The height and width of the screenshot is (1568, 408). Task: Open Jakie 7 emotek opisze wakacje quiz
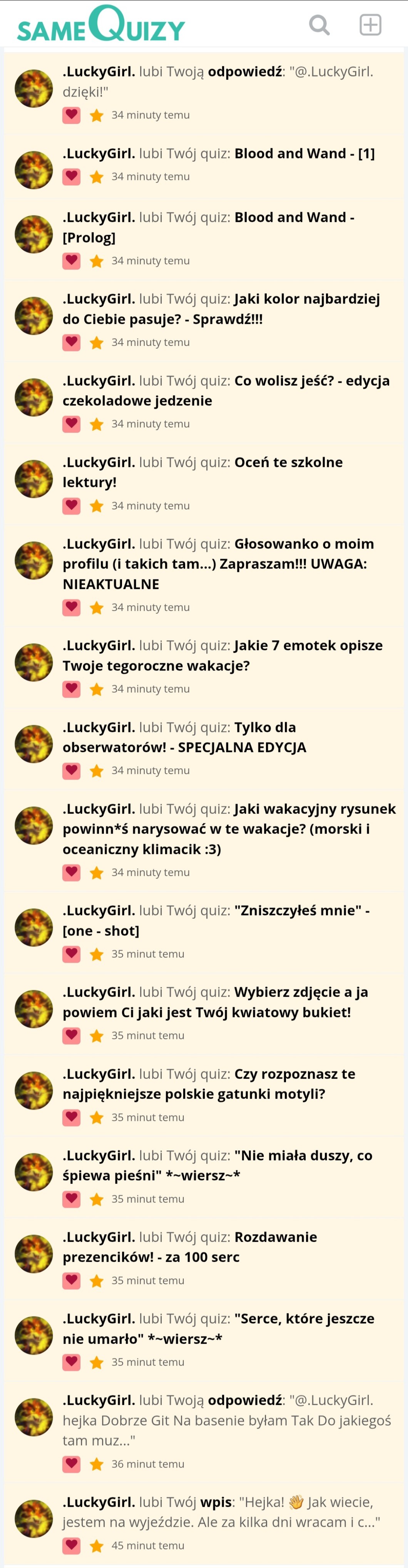pyautogui.click(x=223, y=655)
